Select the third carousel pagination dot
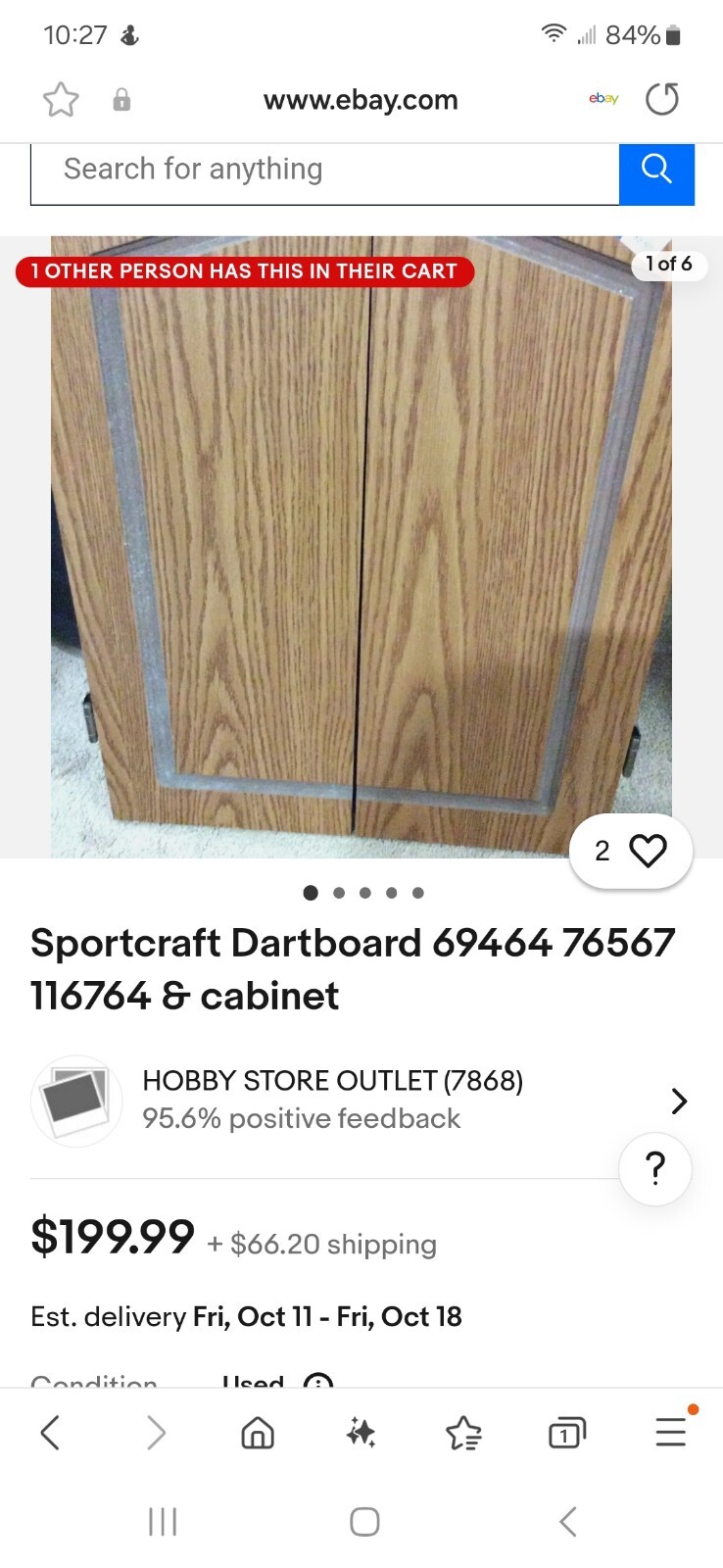 pos(364,893)
